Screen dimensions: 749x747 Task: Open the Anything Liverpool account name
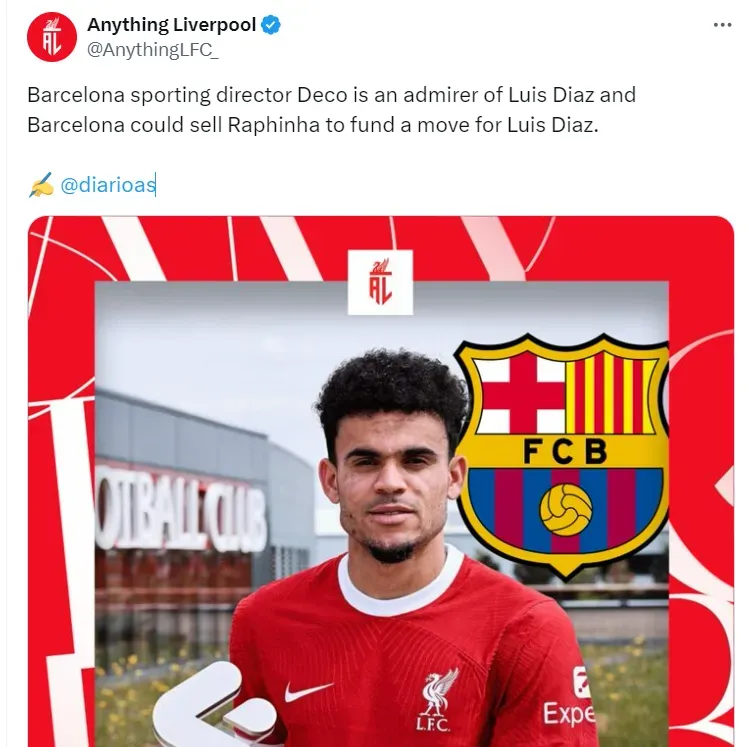click(x=171, y=24)
